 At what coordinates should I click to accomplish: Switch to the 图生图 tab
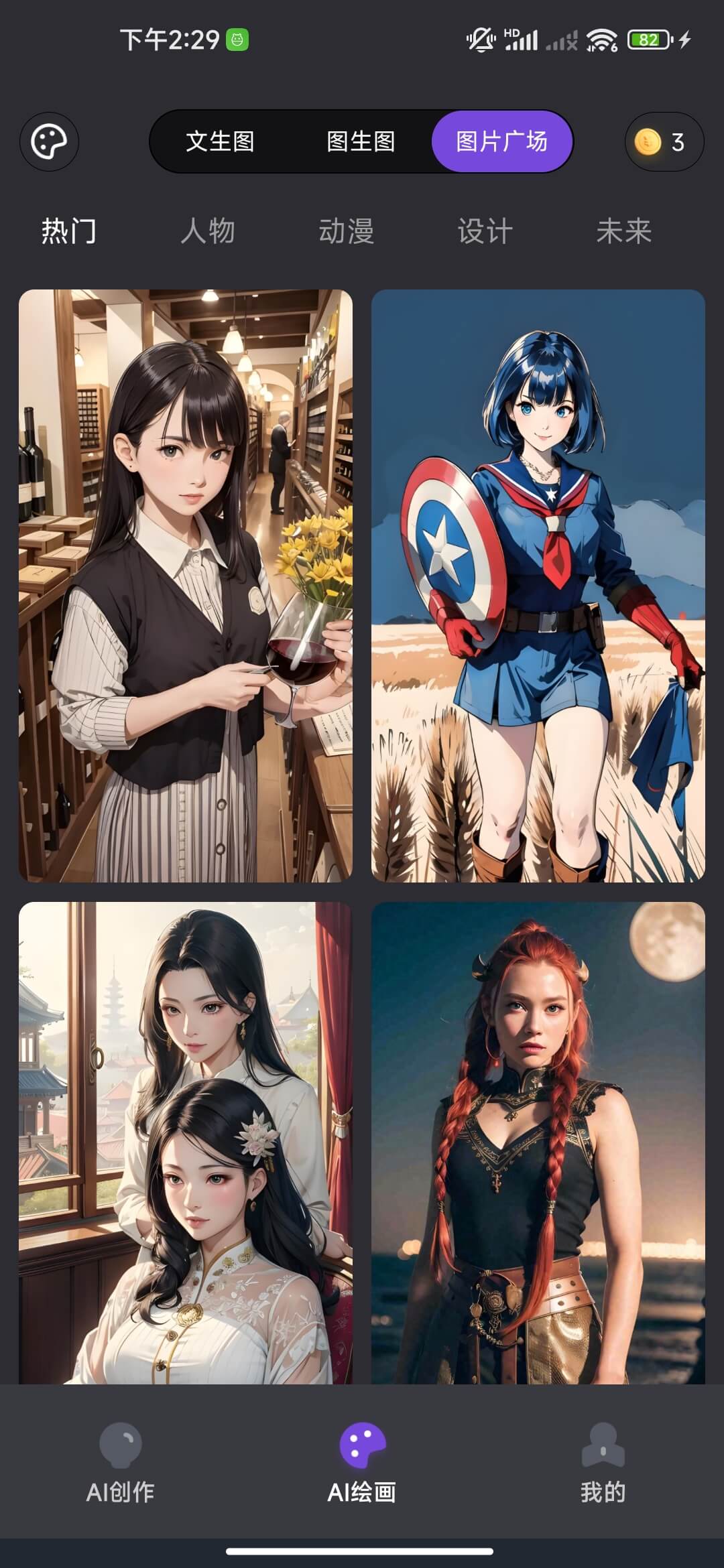point(361,141)
